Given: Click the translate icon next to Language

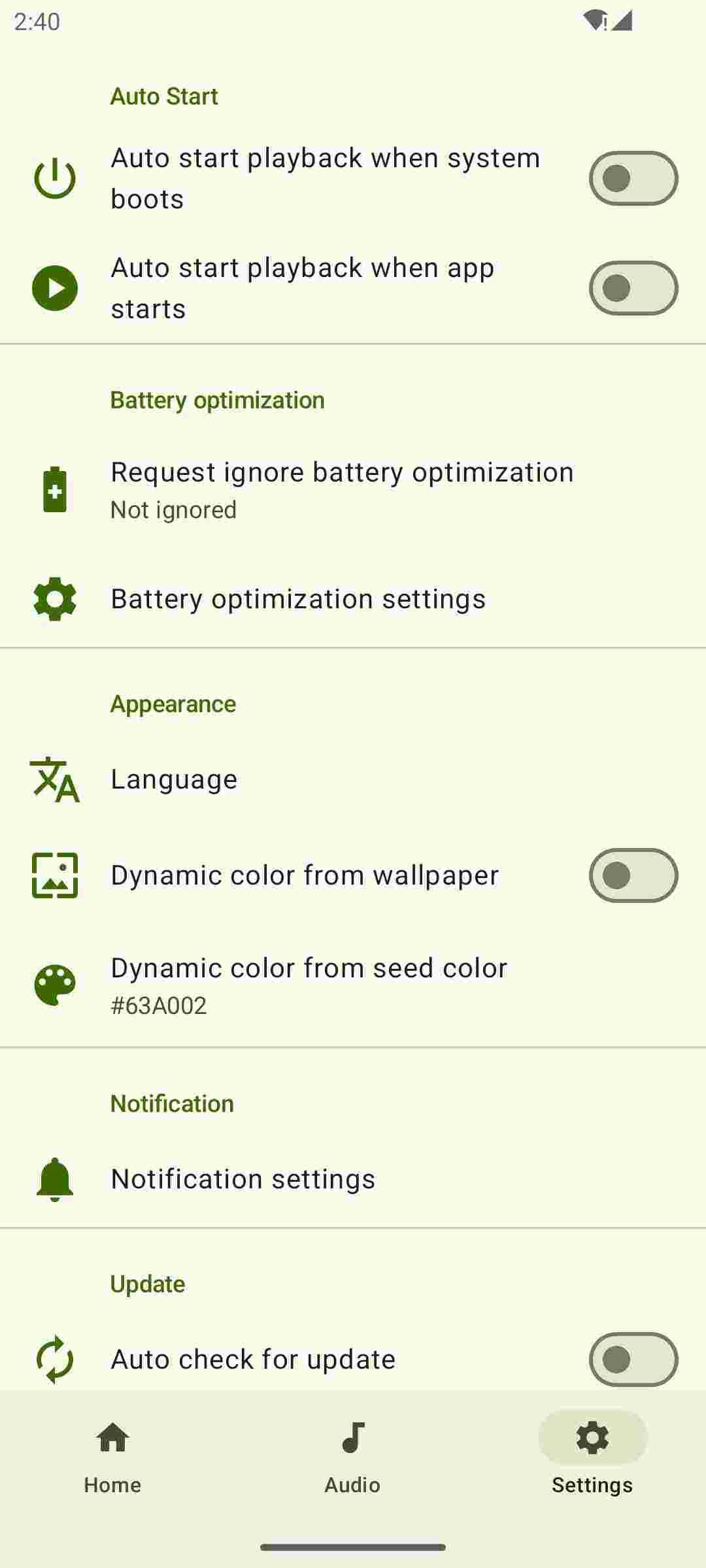Looking at the screenshot, I should (x=55, y=779).
